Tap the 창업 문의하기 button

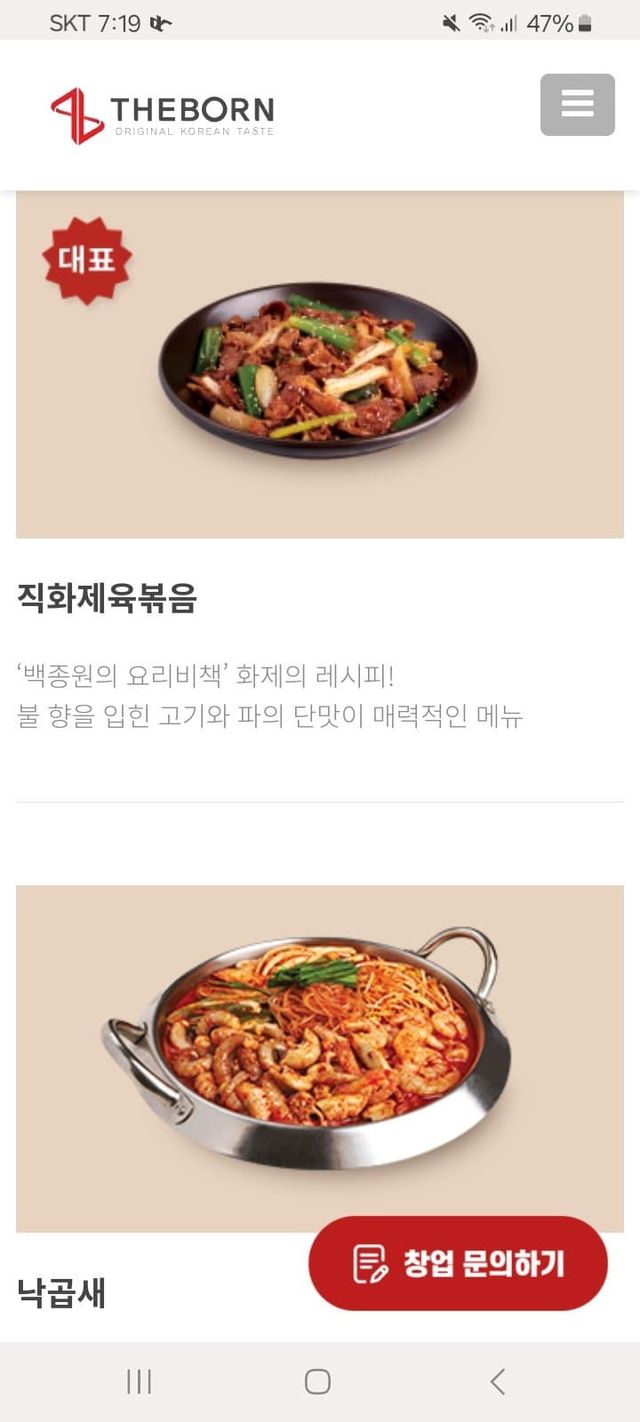point(458,1263)
